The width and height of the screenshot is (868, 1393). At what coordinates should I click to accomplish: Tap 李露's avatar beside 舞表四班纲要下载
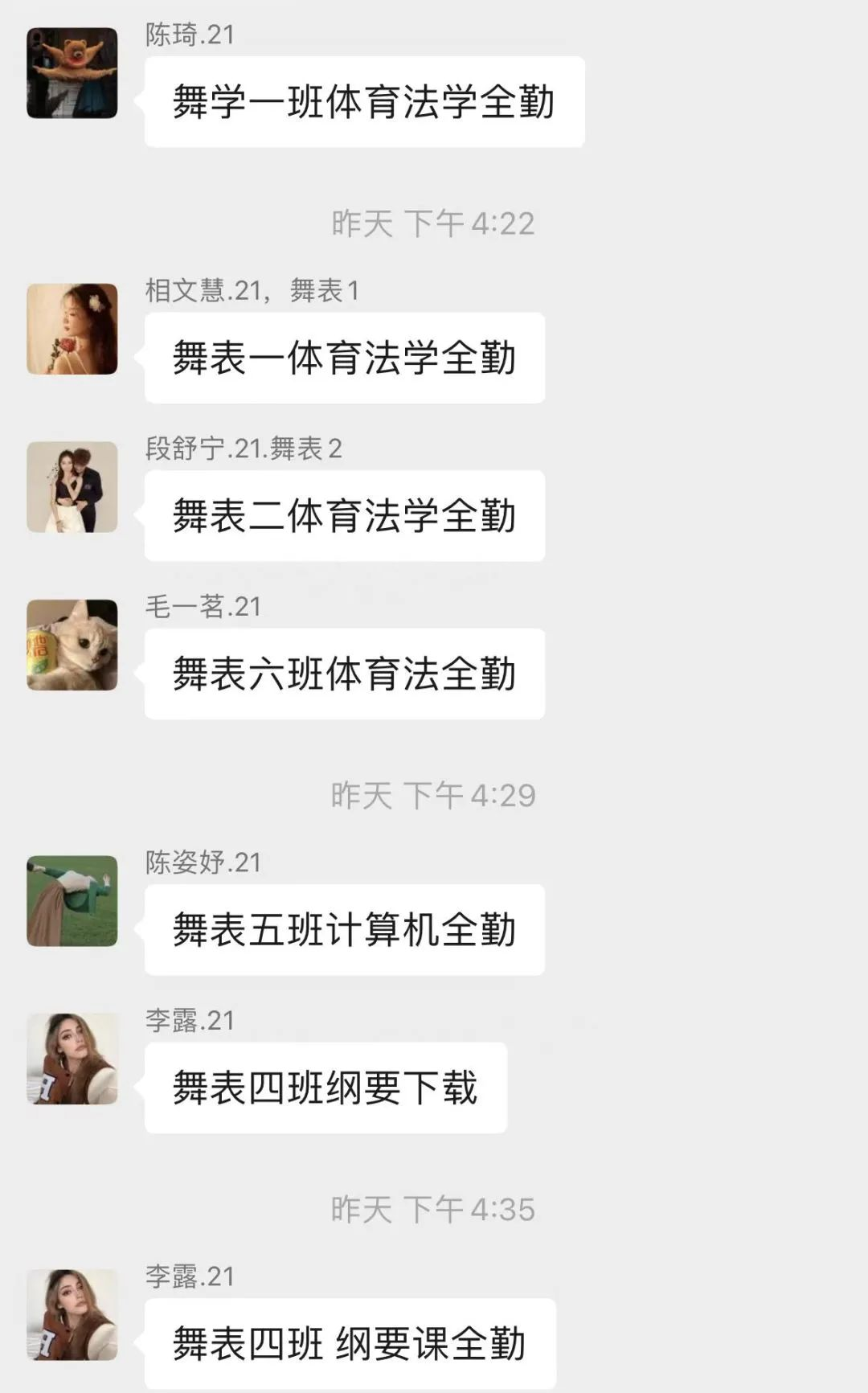coord(72,1059)
